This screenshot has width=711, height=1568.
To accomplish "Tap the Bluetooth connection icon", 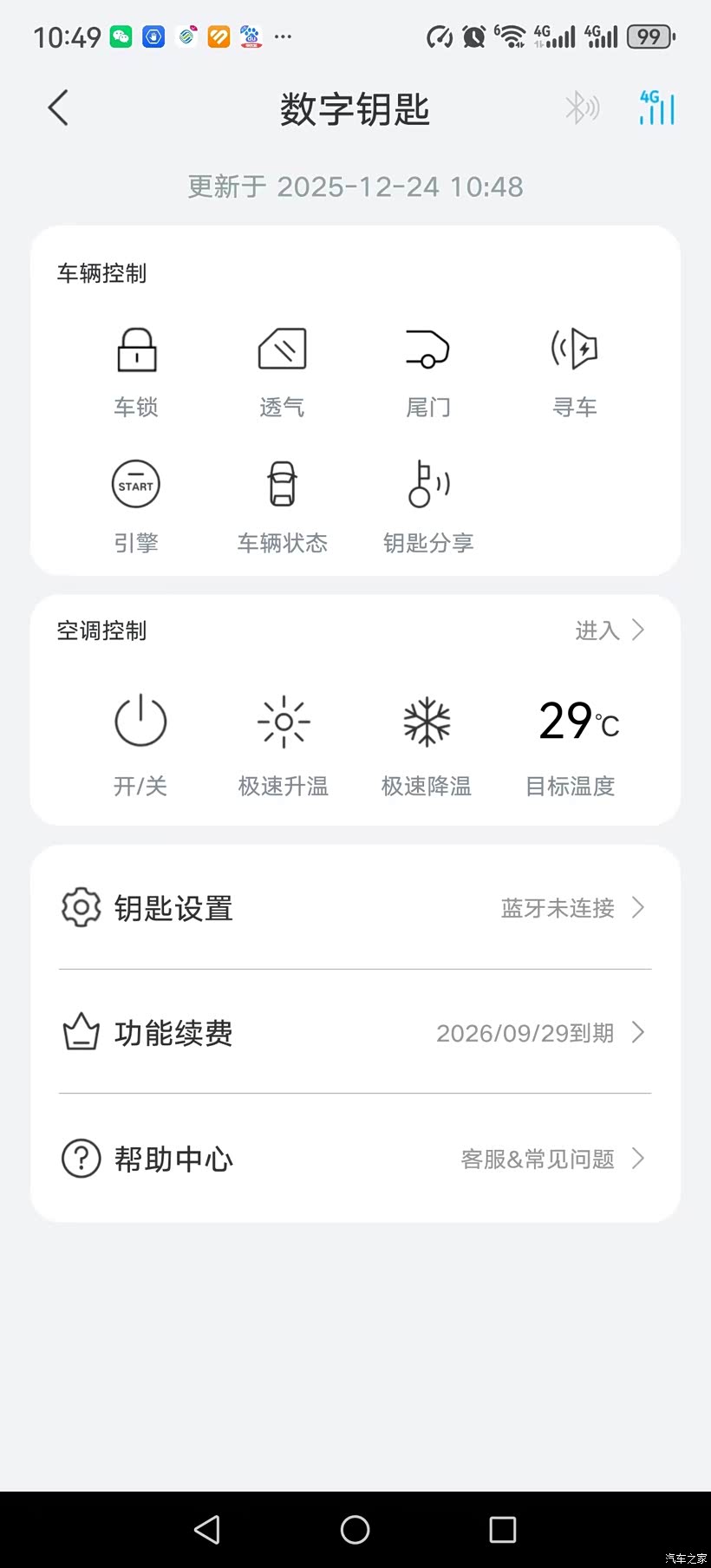I will [582, 108].
